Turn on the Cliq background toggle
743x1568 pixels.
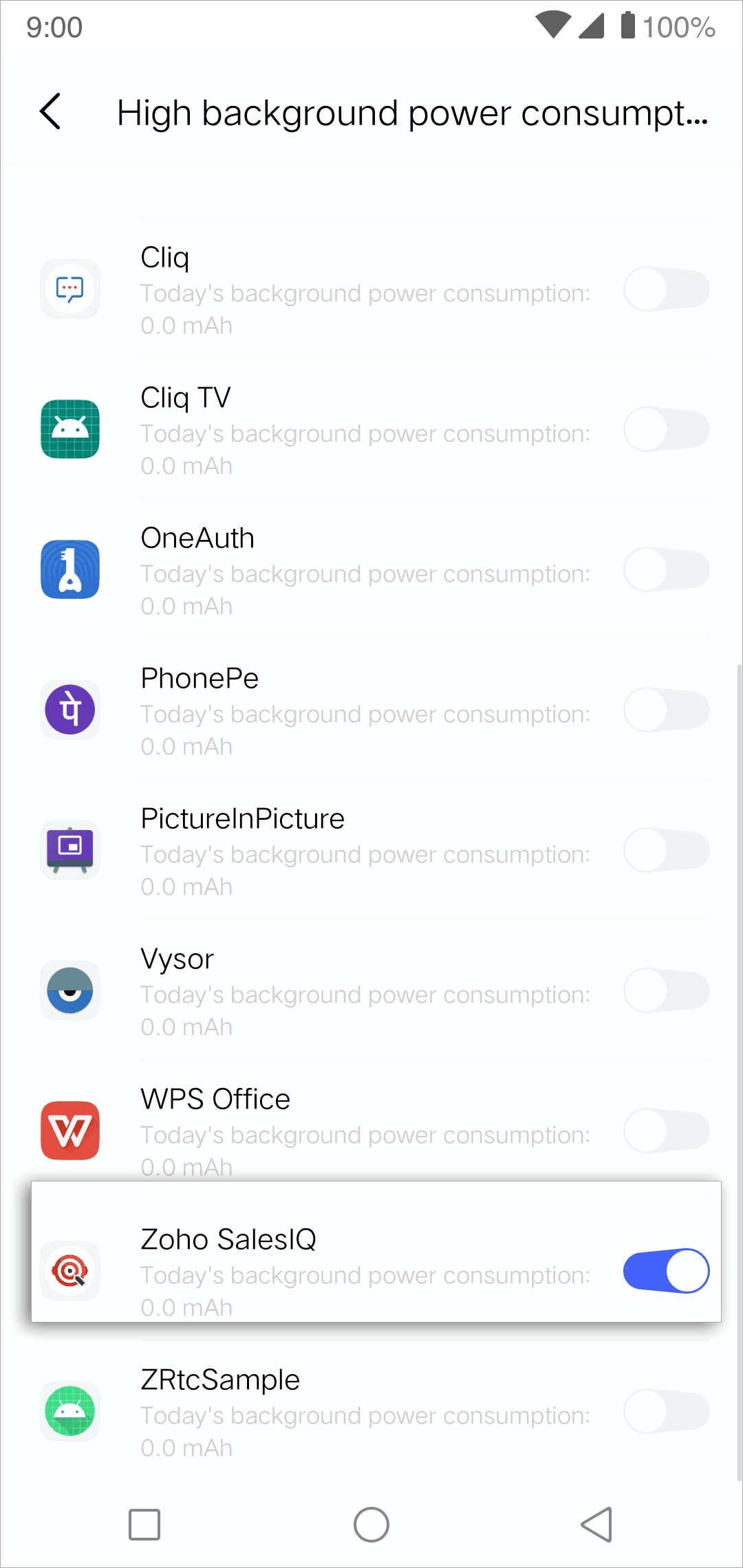pos(667,289)
